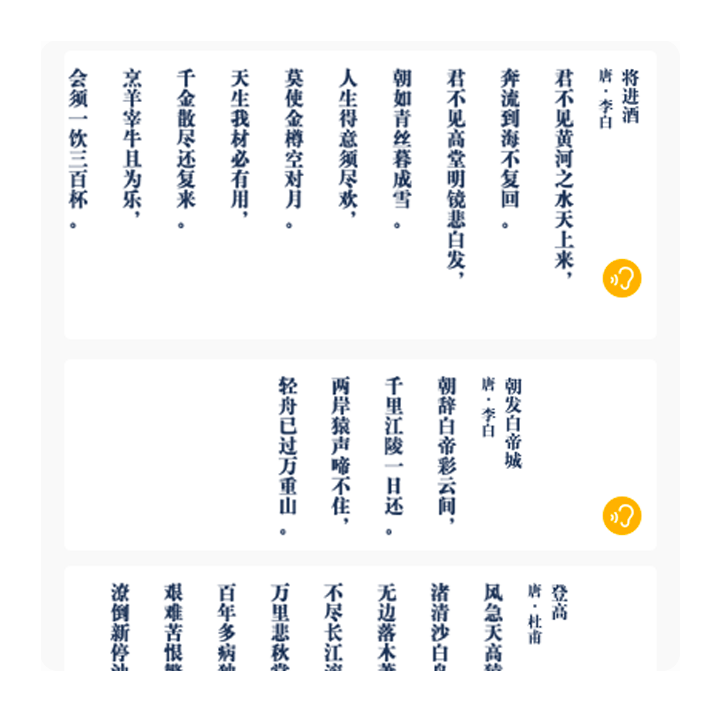Image resolution: width=720 pixels, height=711 pixels.
Task: Listen to the poem 将进酒
Action: [x=621, y=278]
